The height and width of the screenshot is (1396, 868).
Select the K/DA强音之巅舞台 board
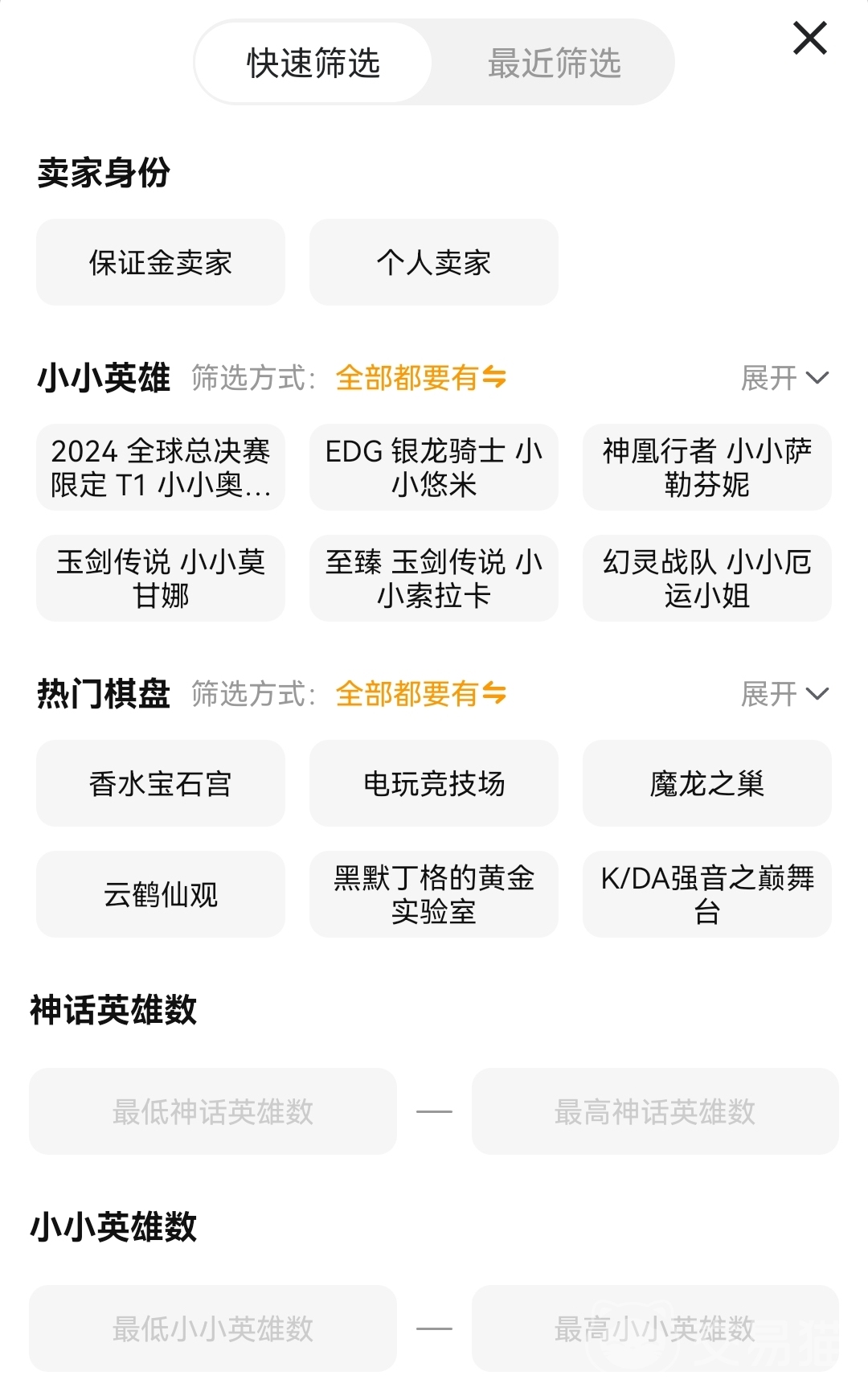pyautogui.click(x=707, y=894)
